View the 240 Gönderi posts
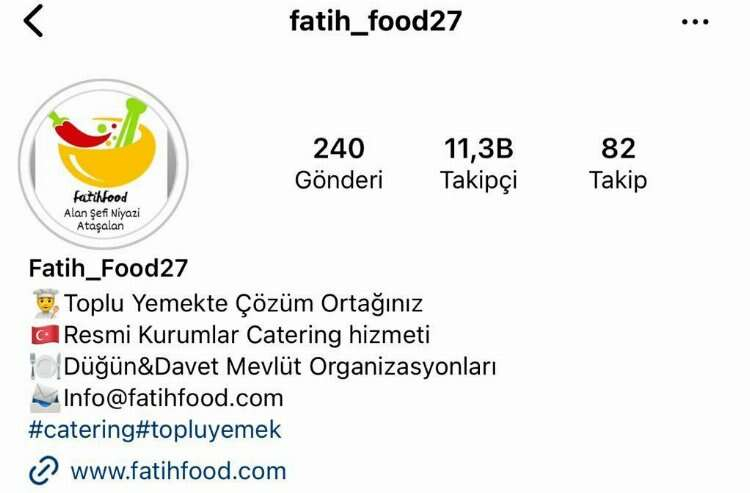This screenshot has width=750, height=493. [338, 163]
